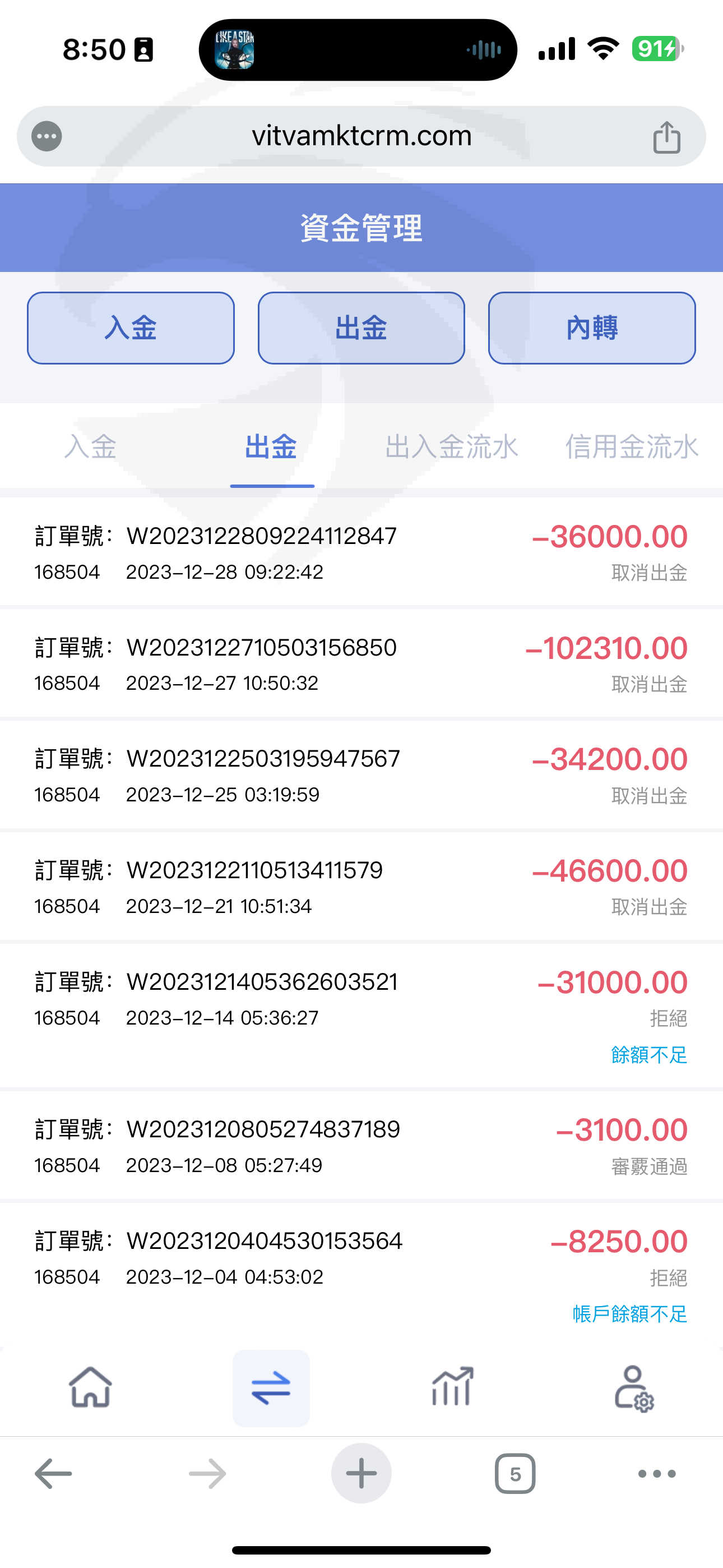Tap the 入金 deposit button
The image size is (723, 1568).
(130, 328)
